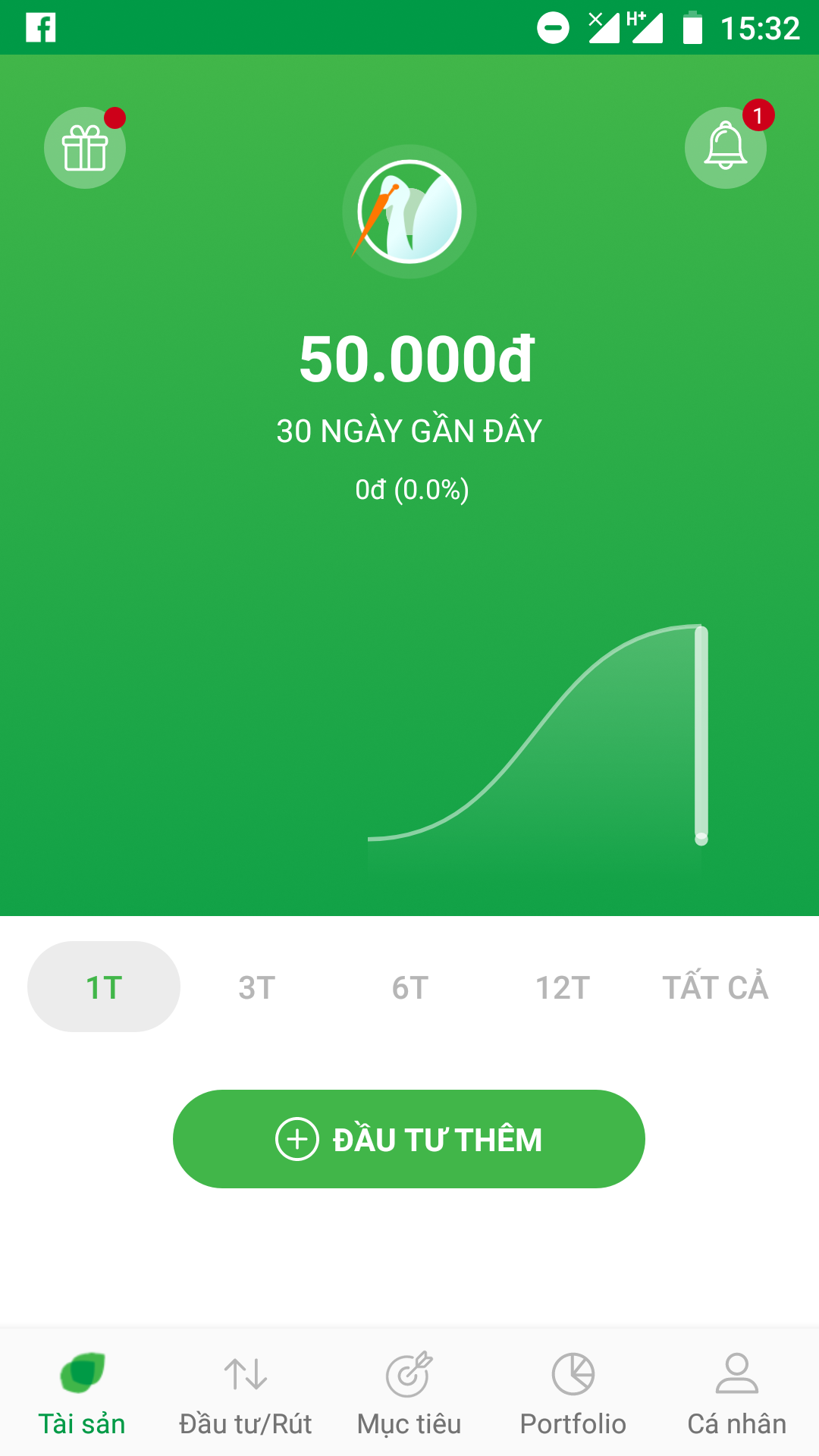Open the Portfolio tab
The width and height of the screenshot is (819, 1456).
pyautogui.click(x=573, y=1393)
